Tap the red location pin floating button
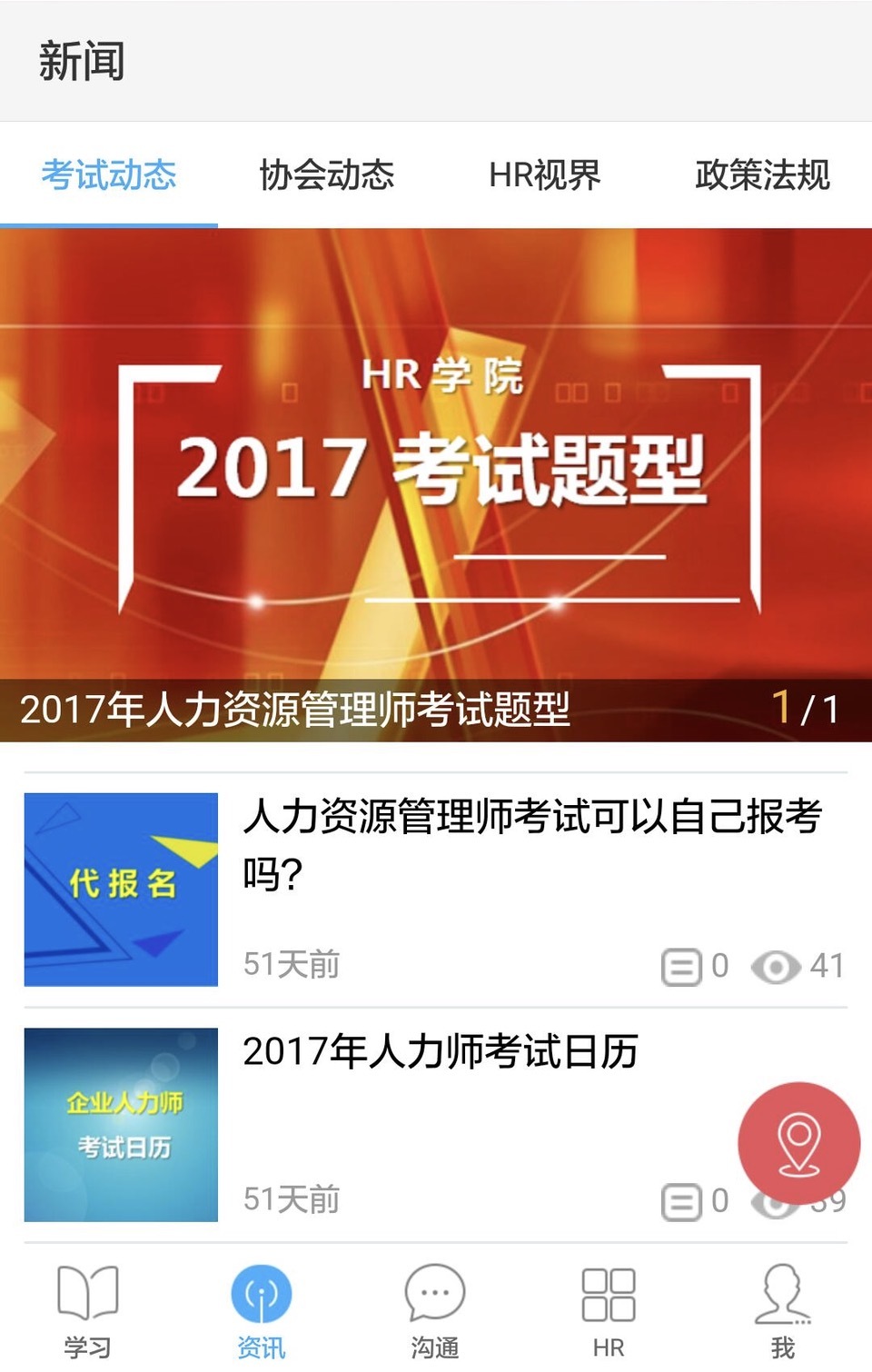This screenshot has width=872, height=1372. [x=798, y=1142]
